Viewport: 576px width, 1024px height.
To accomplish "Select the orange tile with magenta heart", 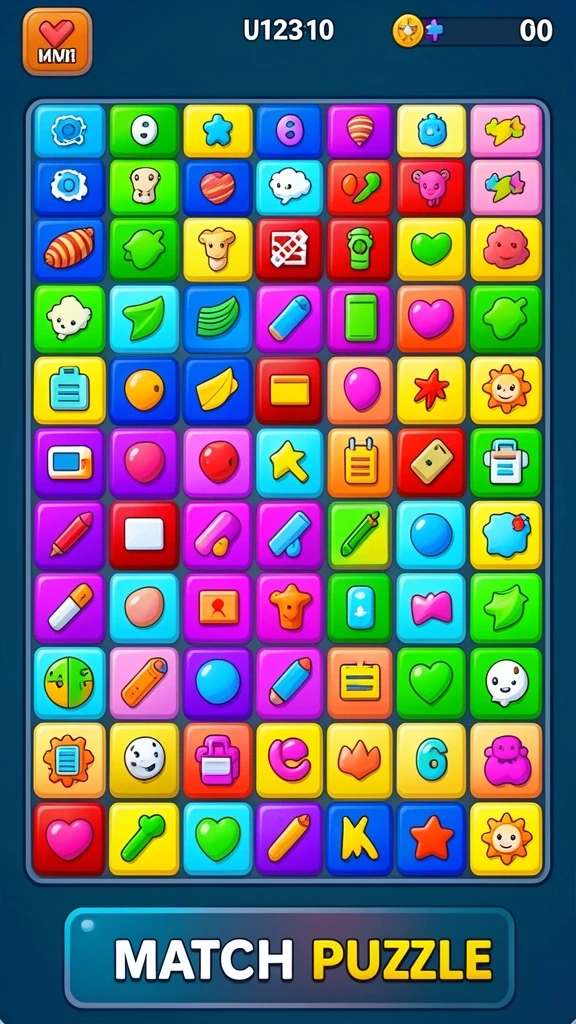I will coord(431,319).
